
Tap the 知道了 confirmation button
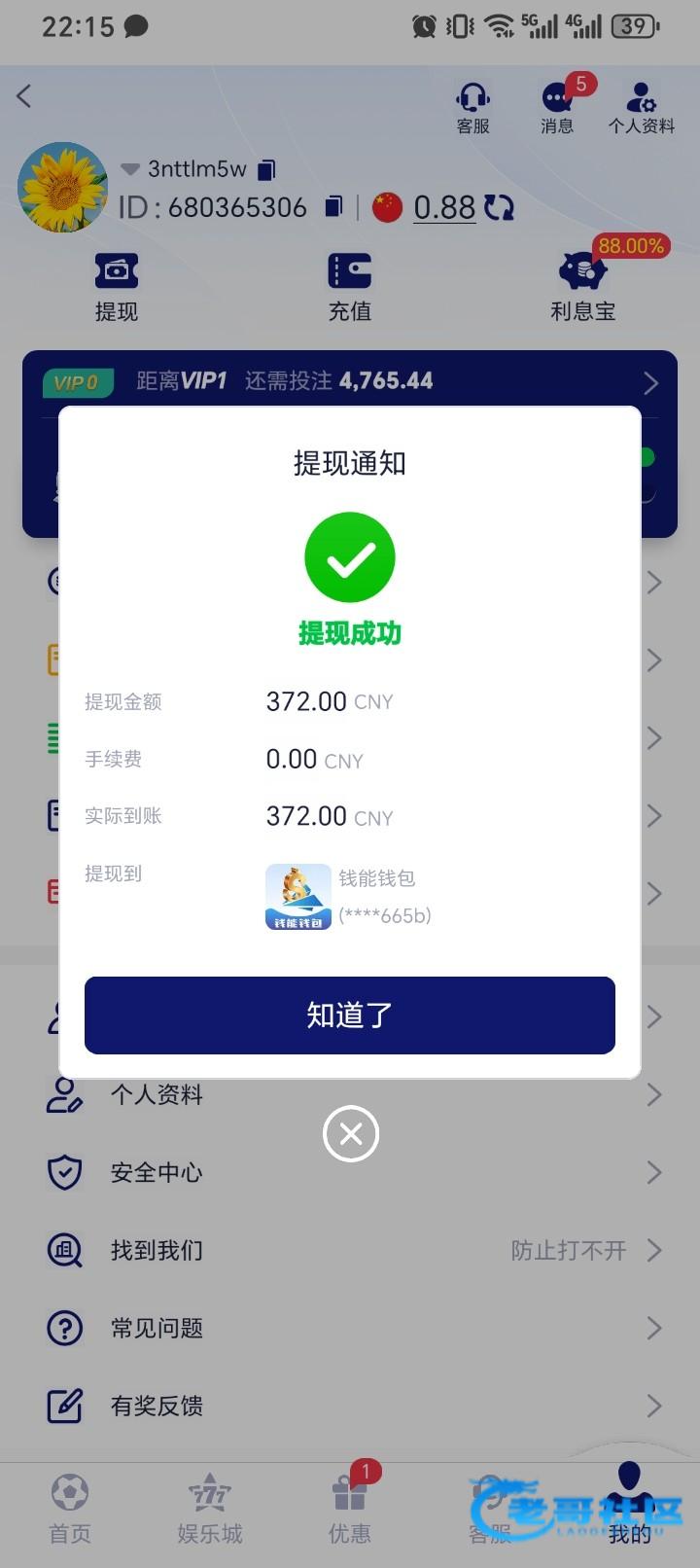[349, 1015]
